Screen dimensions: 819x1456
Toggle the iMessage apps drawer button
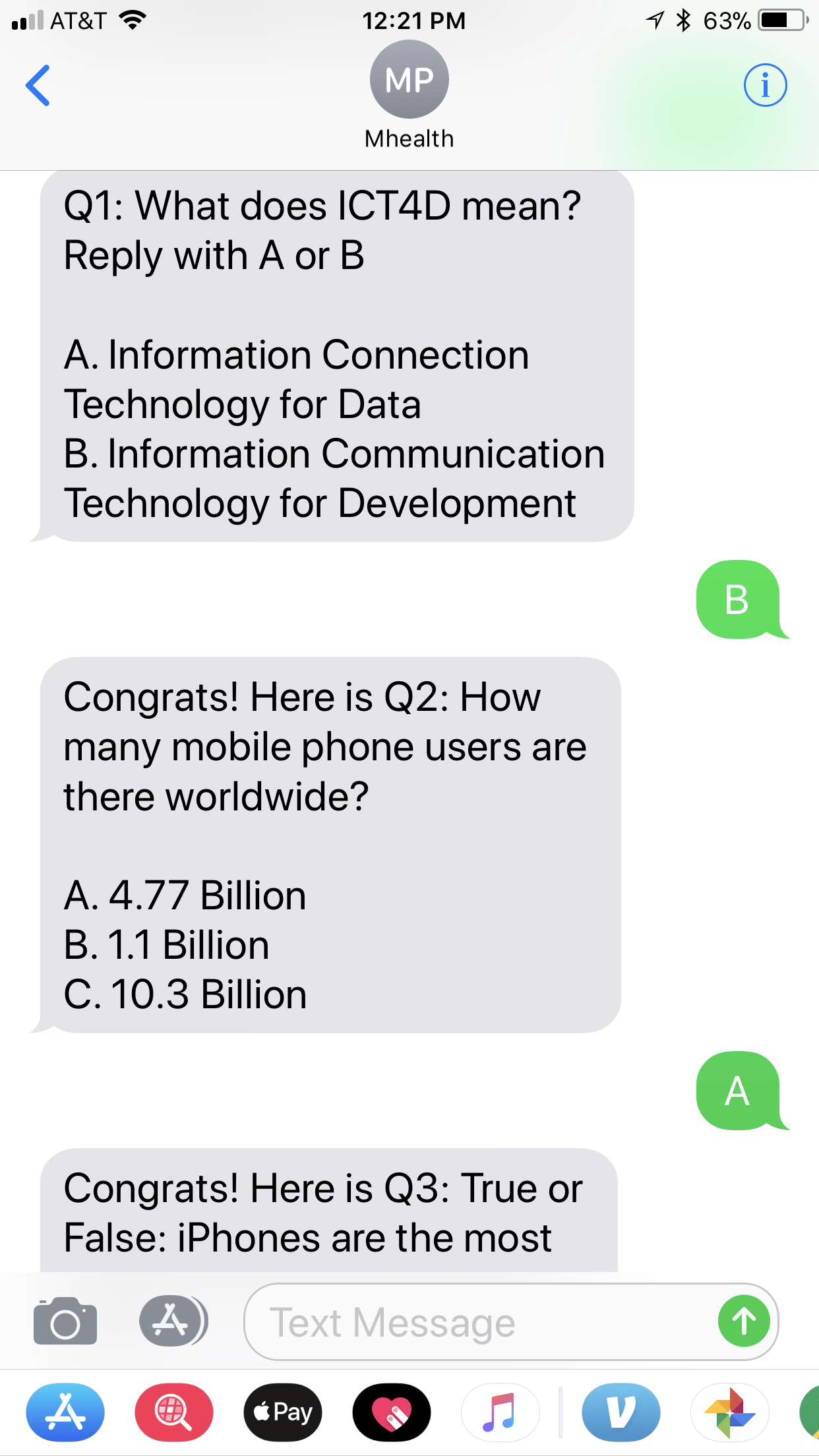click(x=173, y=1321)
